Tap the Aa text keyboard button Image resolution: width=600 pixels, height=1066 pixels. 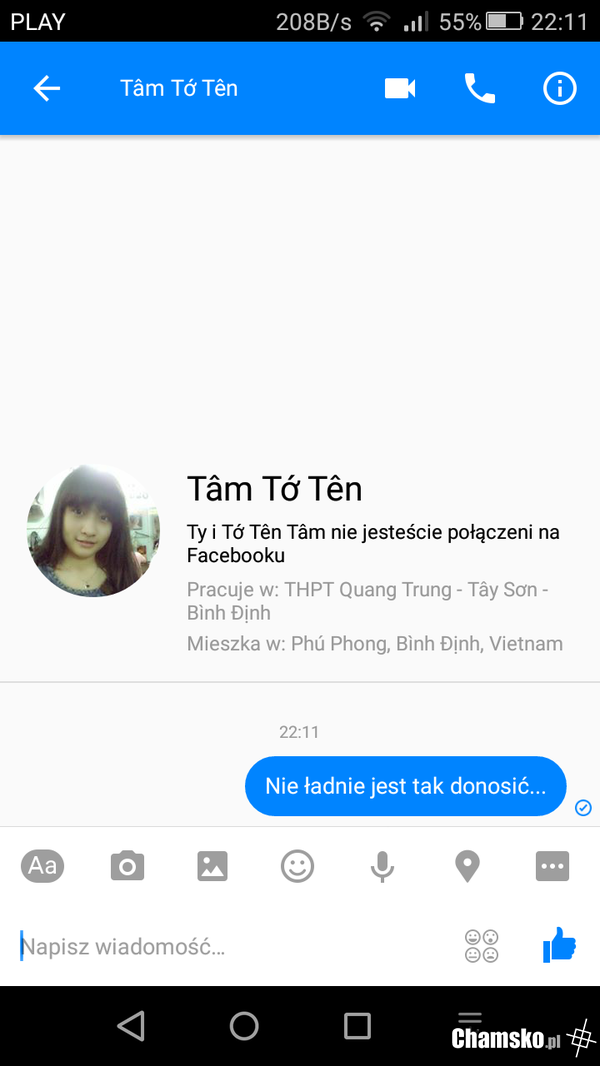point(42,865)
